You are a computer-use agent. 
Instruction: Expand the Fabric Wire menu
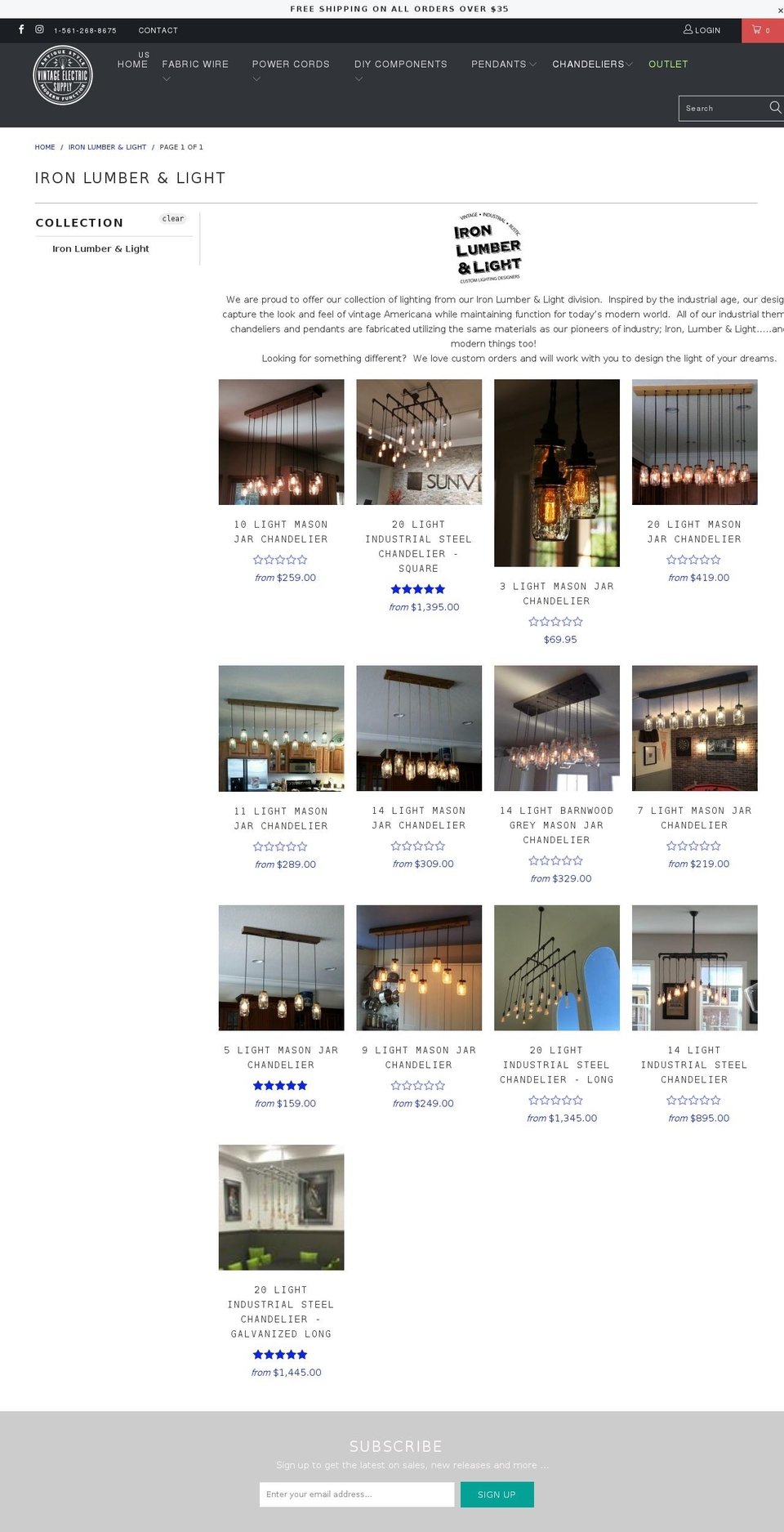[x=195, y=65]
